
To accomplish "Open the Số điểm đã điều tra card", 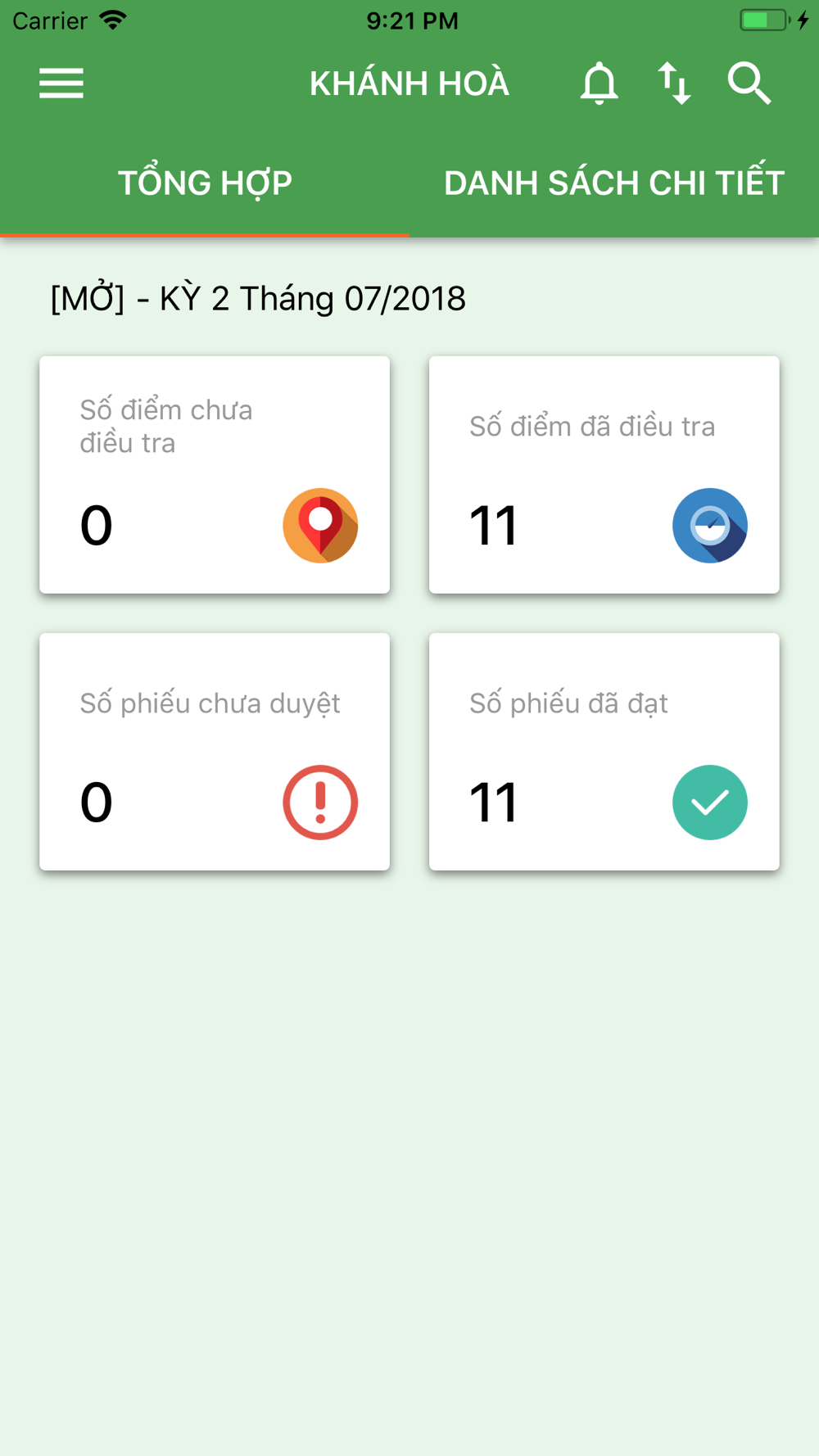I will click(604, 475).
